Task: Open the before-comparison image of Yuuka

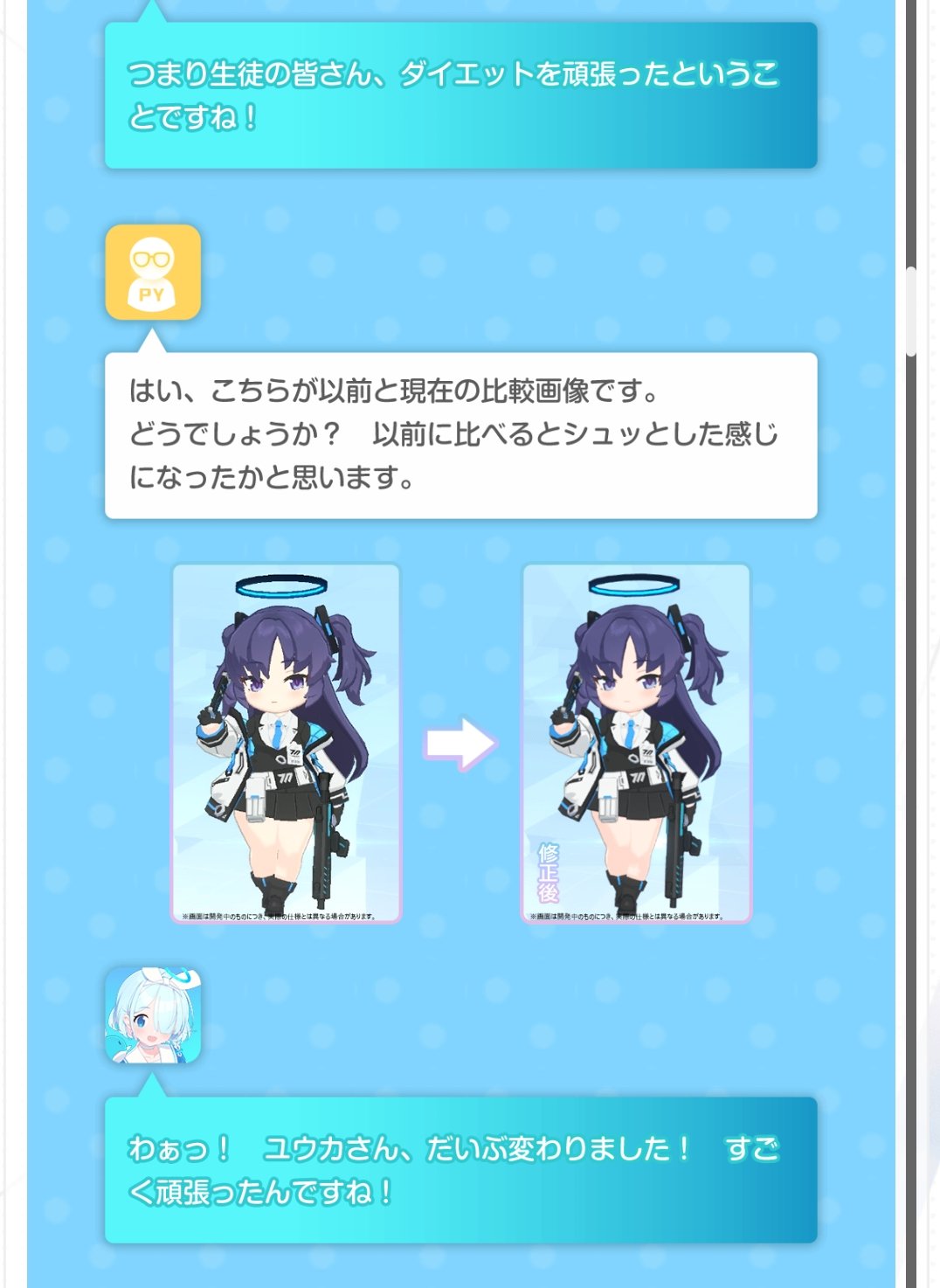Action: (x=286, y=743)
